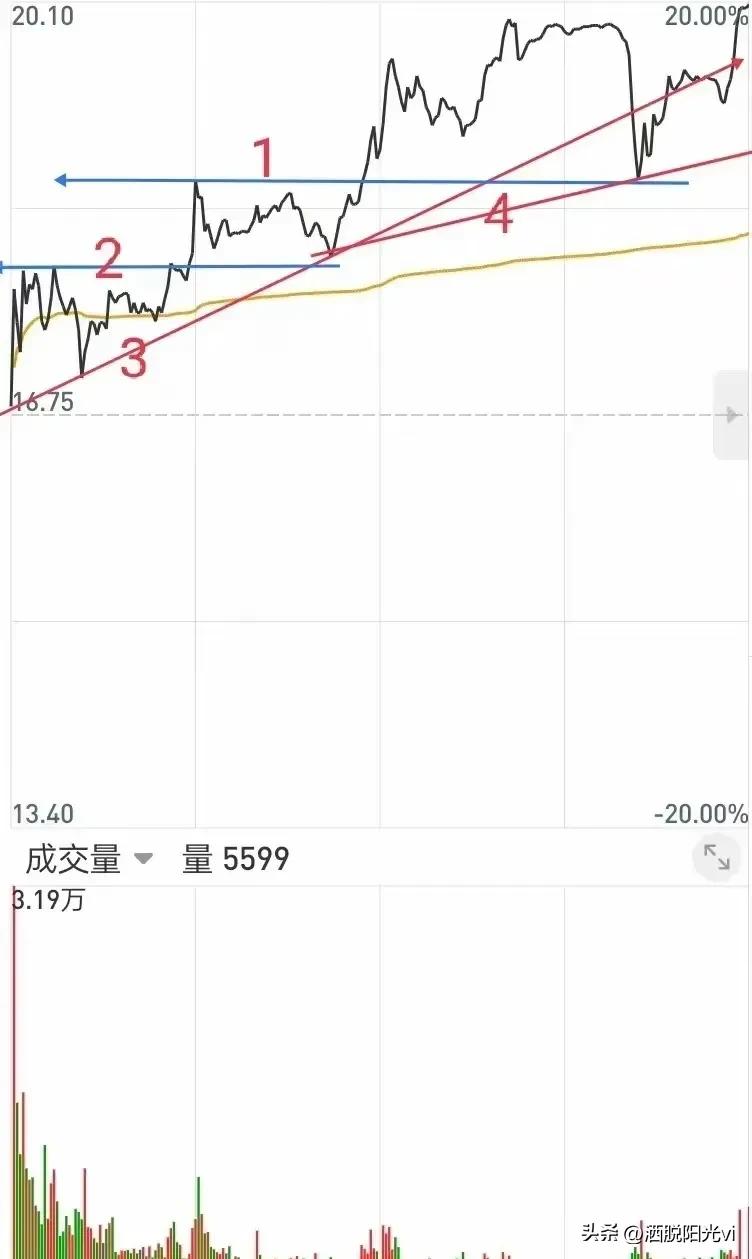Screen dimensions: 752x1259
Task: Open the side panel arrow handle
Action: click(x=732, y=414)
